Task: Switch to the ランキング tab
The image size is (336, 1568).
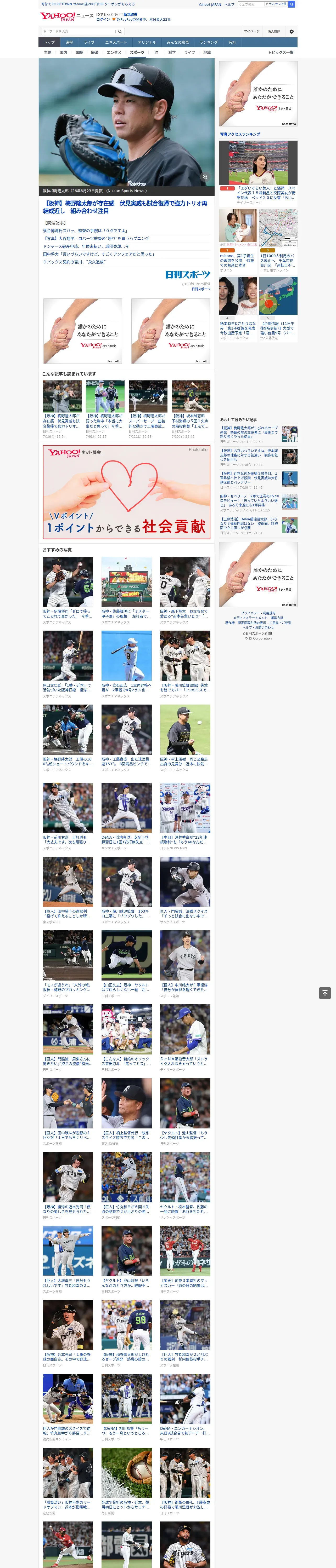Action: [209, 43]
